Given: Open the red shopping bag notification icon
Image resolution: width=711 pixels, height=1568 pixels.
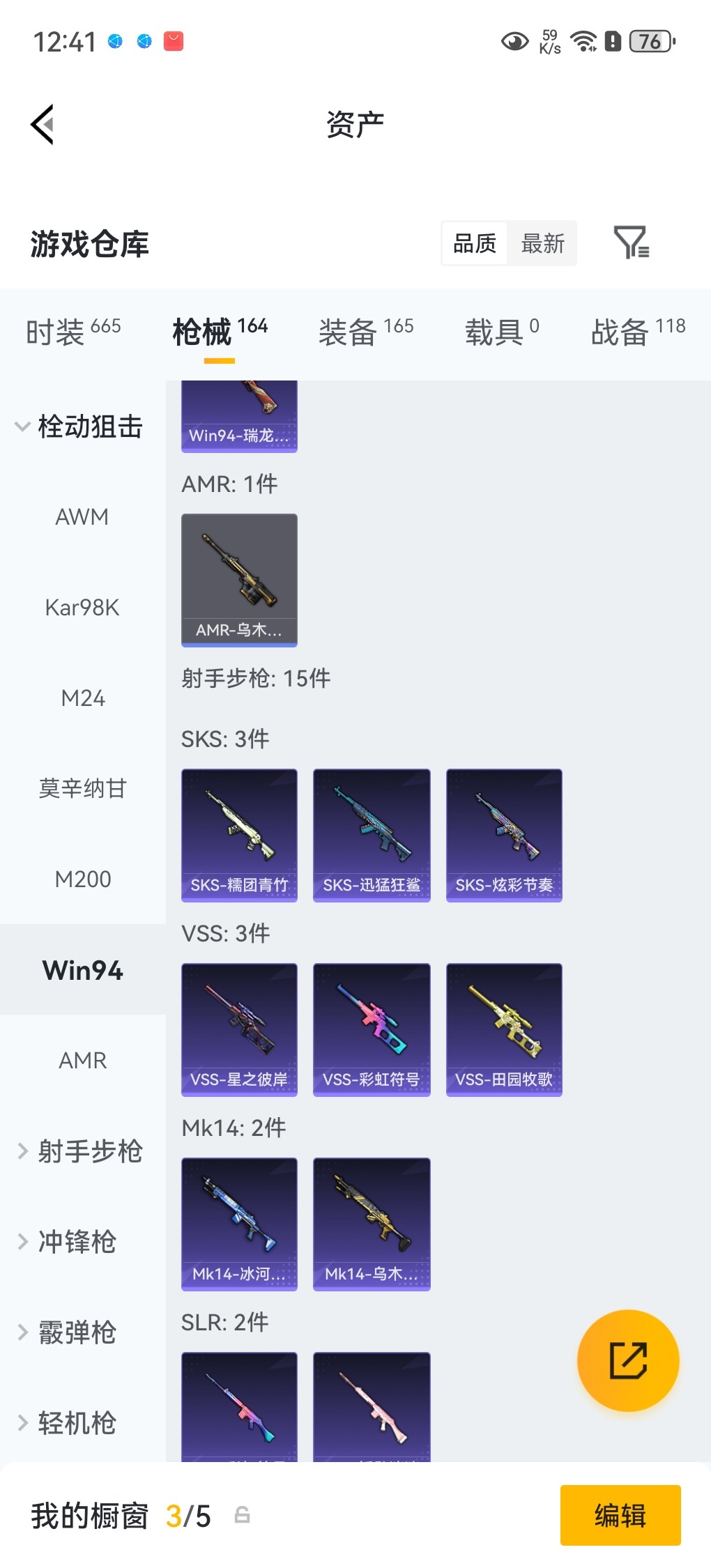Looking at the screenshot, I should [x=172, y=40].
